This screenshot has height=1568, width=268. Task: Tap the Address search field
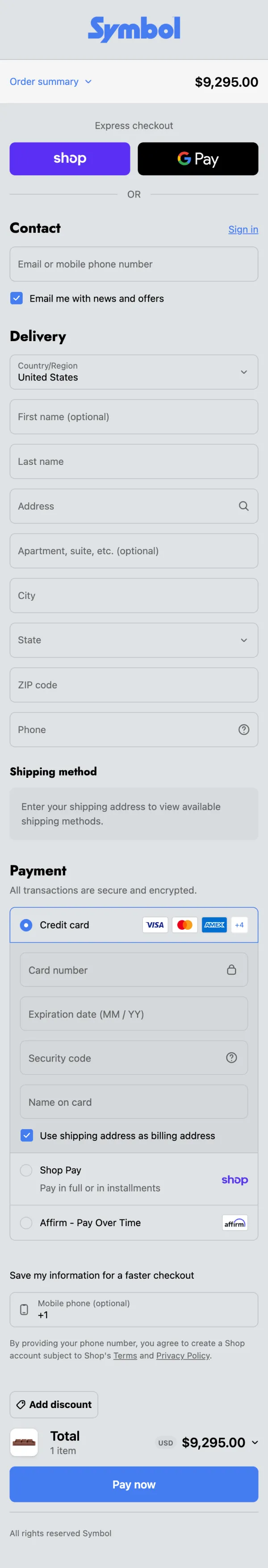(x=134, y=506)
